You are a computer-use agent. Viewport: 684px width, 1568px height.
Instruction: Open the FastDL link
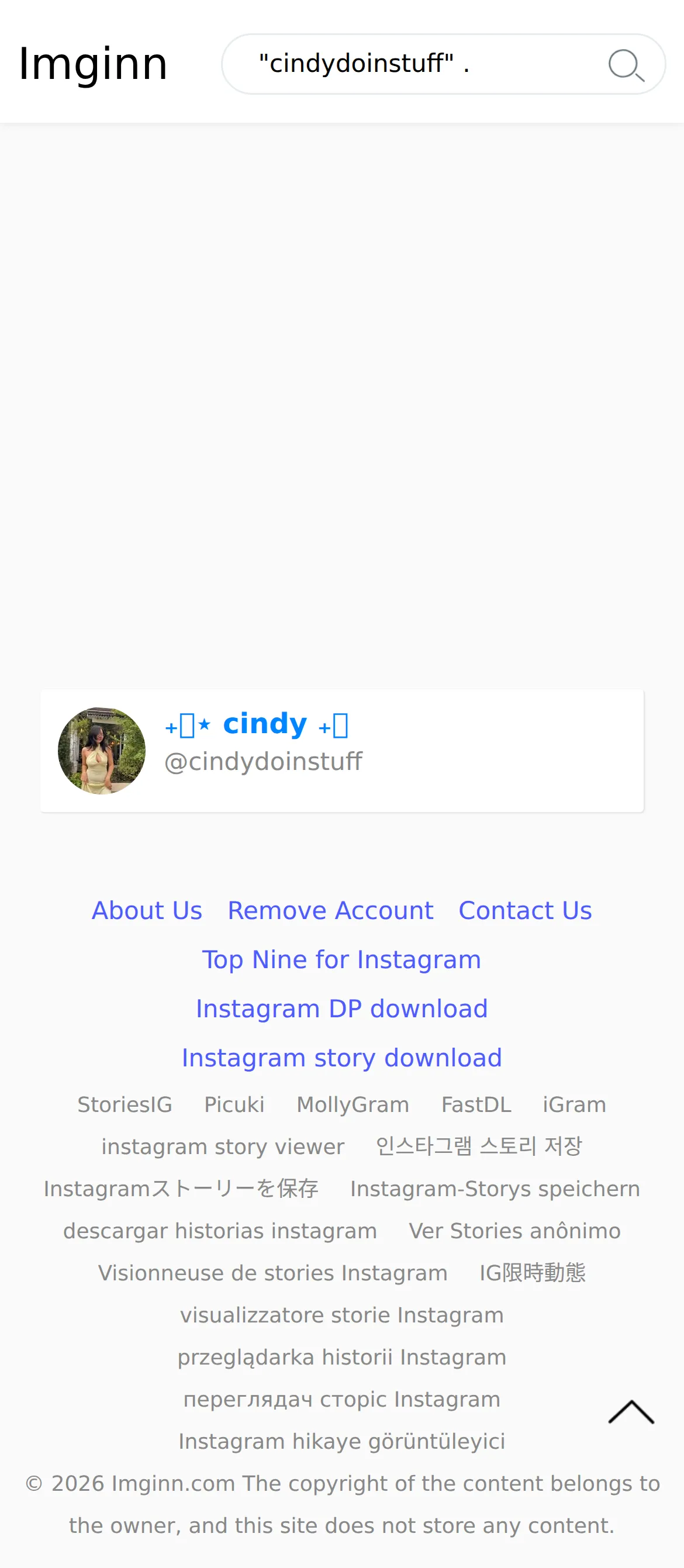[x=476, y=1105]
